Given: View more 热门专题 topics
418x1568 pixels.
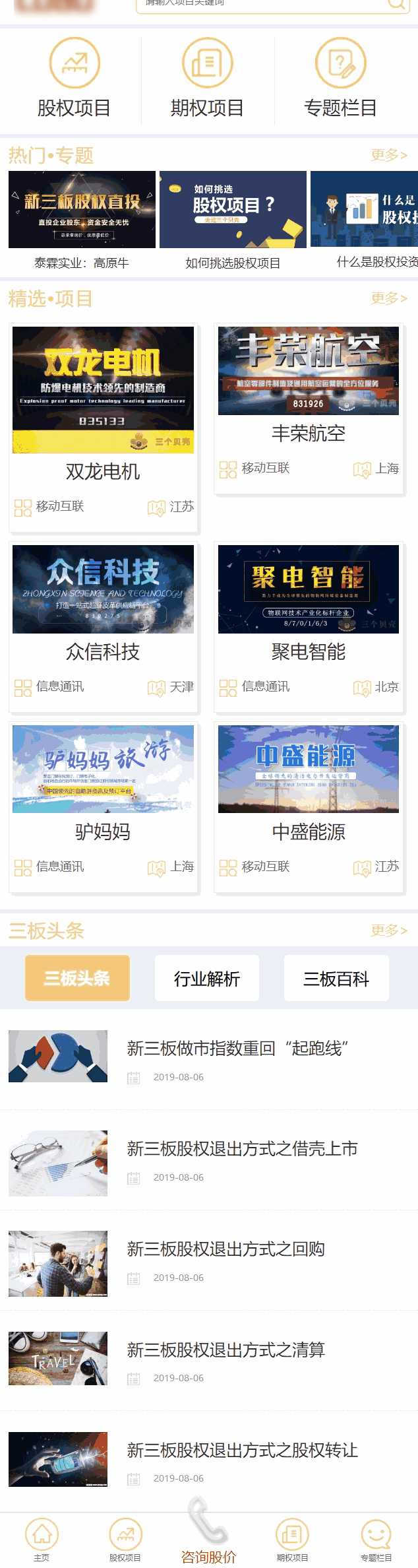Looking at the screenshot, I should [389, 155].
